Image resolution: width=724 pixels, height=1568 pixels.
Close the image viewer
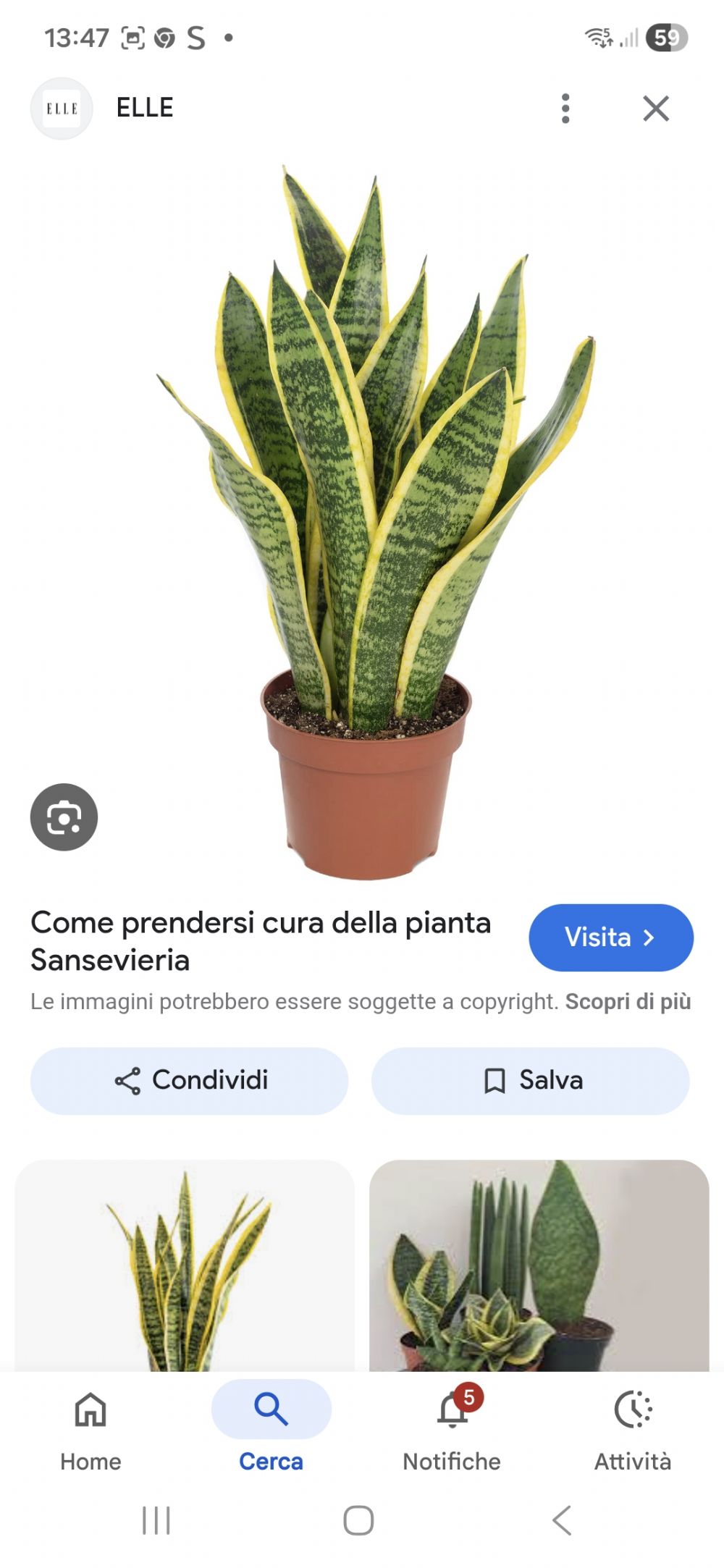655,109
